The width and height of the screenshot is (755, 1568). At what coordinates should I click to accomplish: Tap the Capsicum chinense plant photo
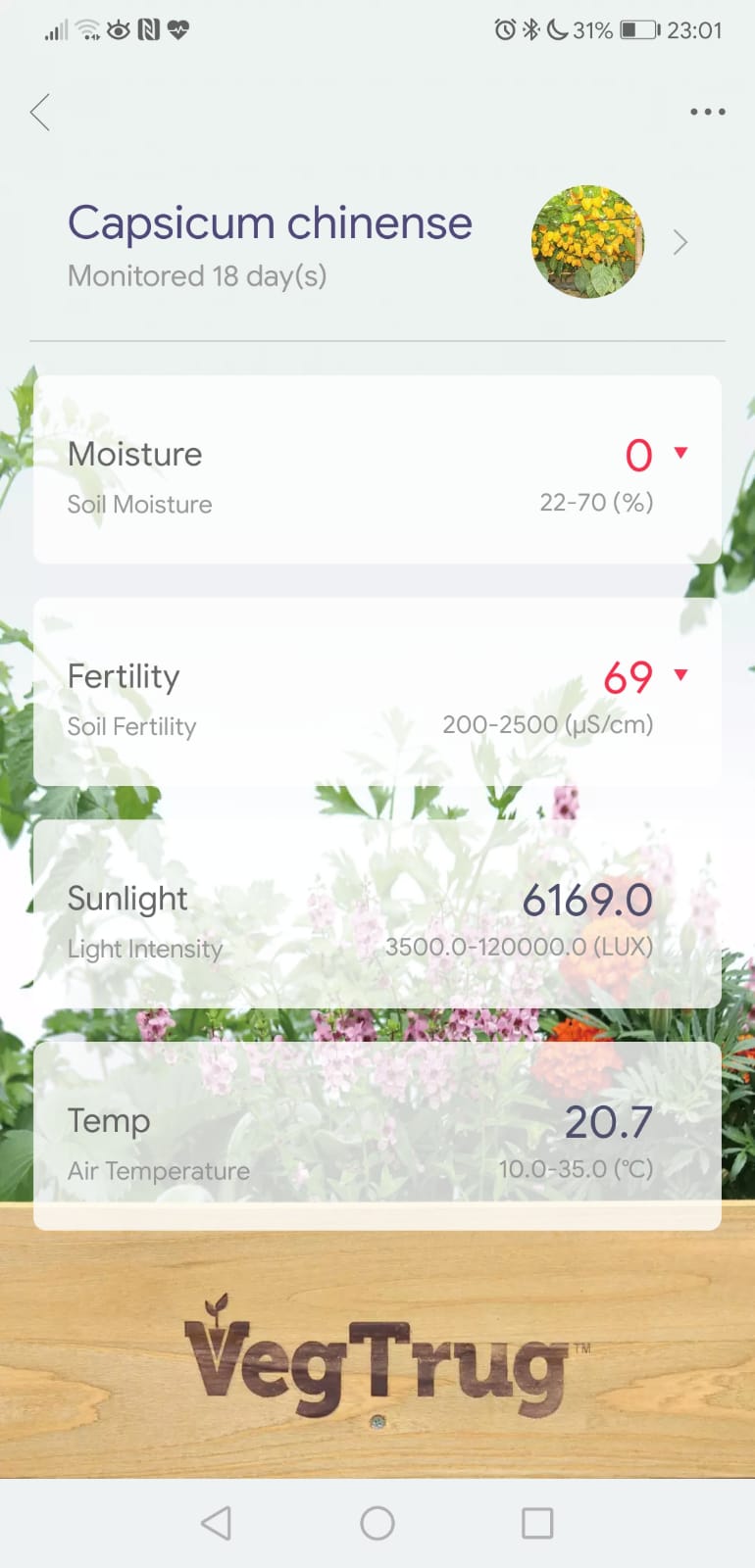tap(588, 242)
